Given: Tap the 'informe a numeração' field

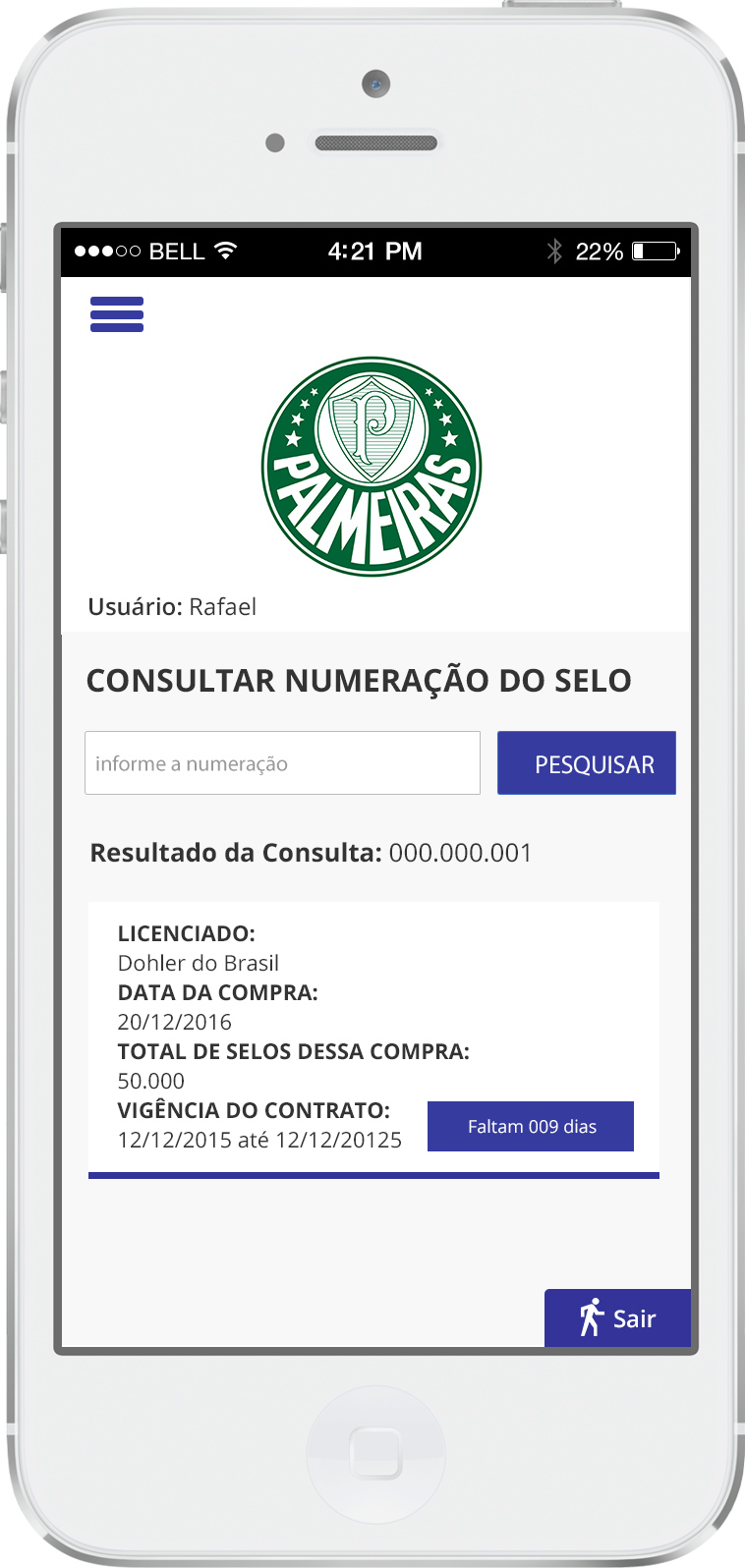Looking at the screenshot, I should 282,763.
